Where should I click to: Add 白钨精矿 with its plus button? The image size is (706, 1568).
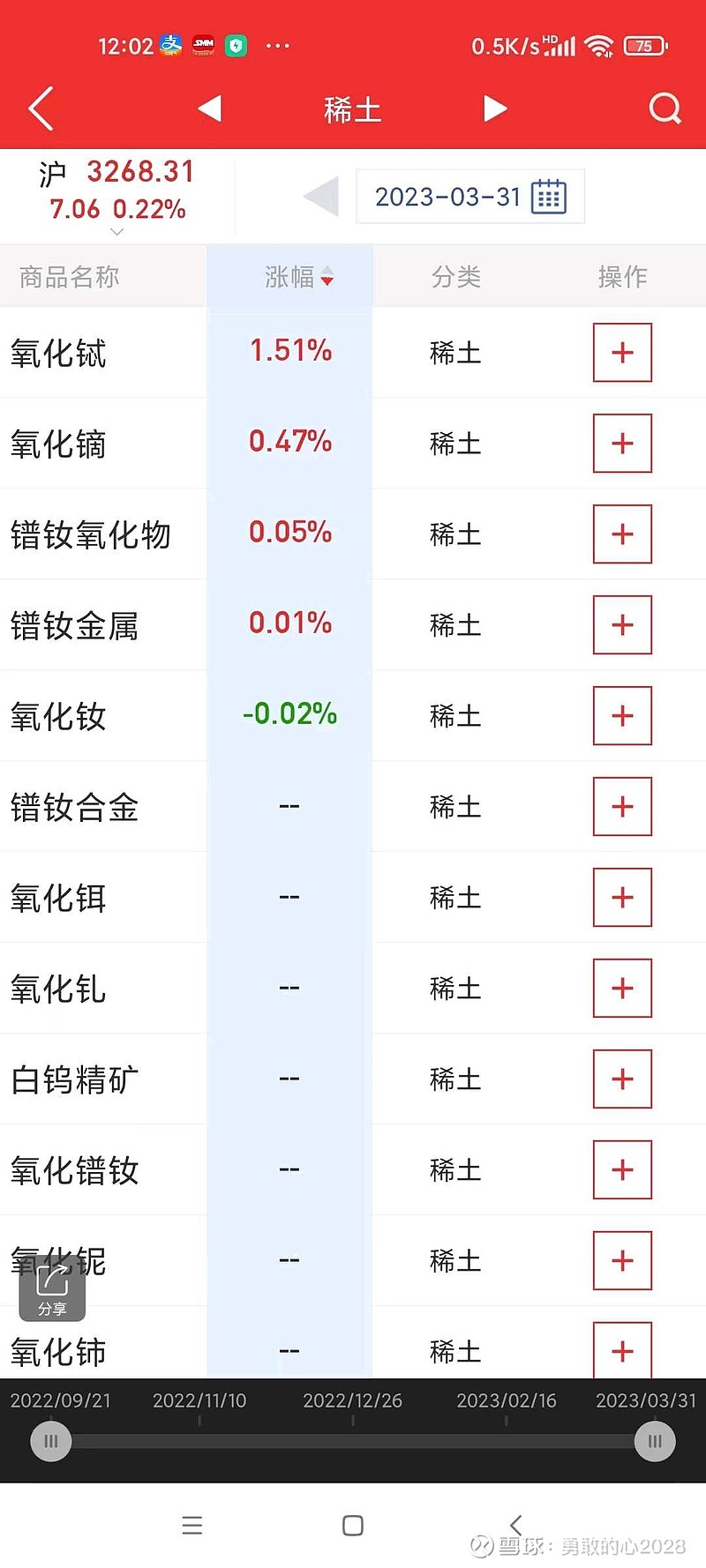(622, 1079)
